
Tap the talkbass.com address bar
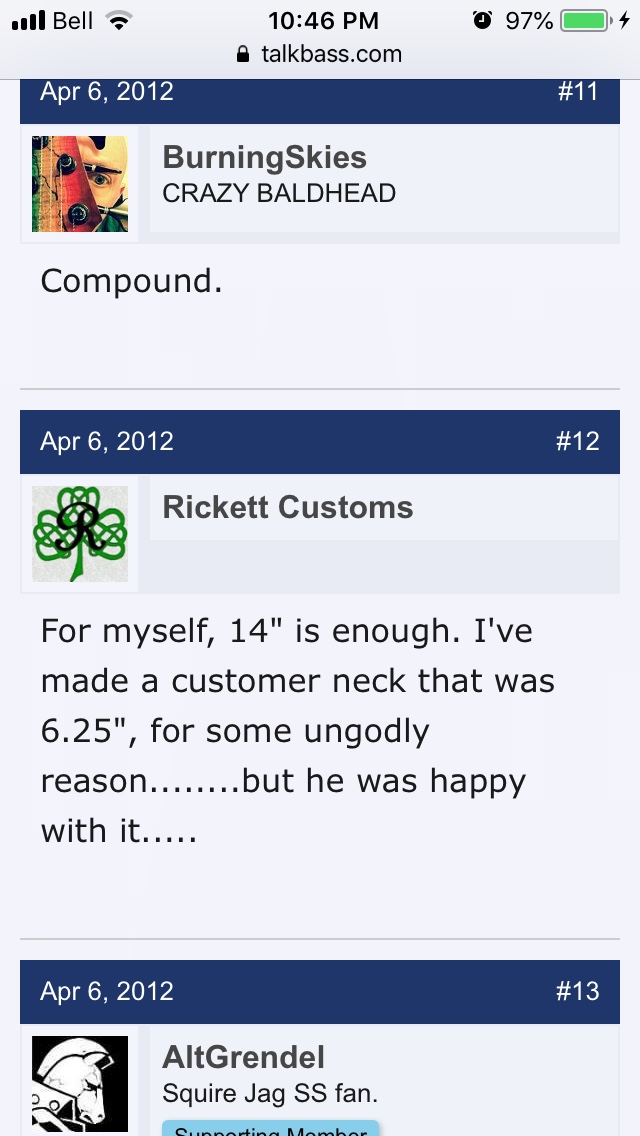(320, 54)
